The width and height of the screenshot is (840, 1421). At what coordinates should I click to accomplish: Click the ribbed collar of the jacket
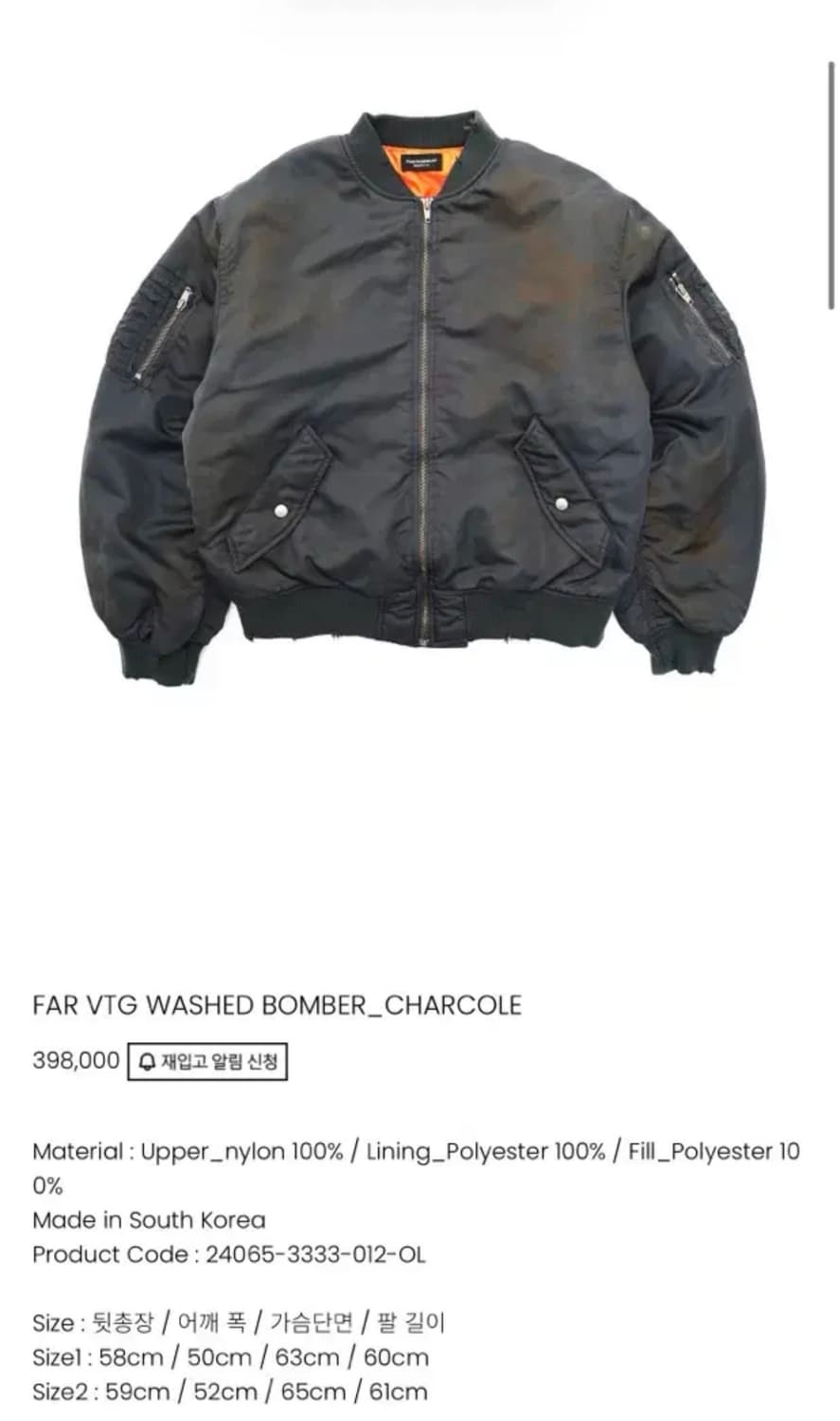(x=421, y=128)
